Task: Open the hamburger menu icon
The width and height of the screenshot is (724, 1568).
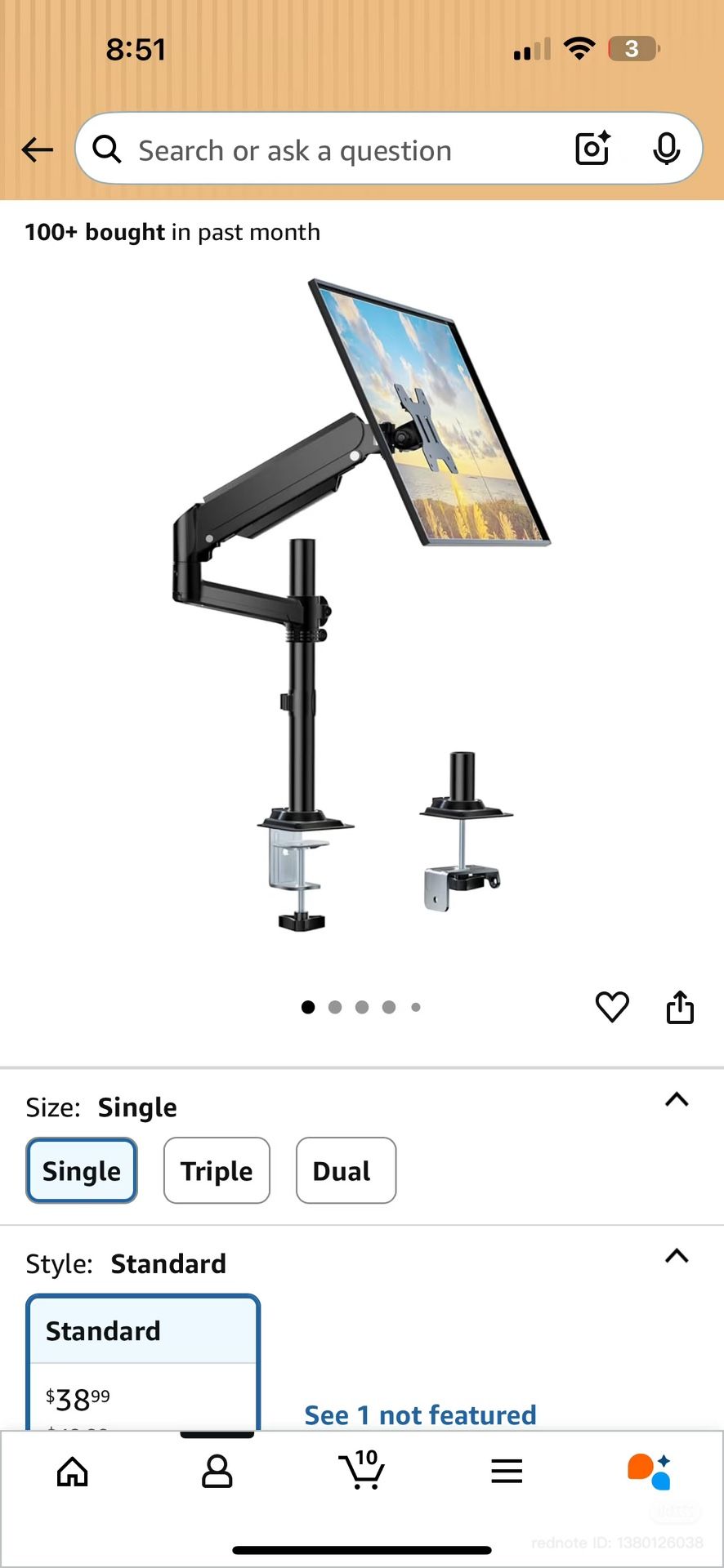Action: (507, 1472)
